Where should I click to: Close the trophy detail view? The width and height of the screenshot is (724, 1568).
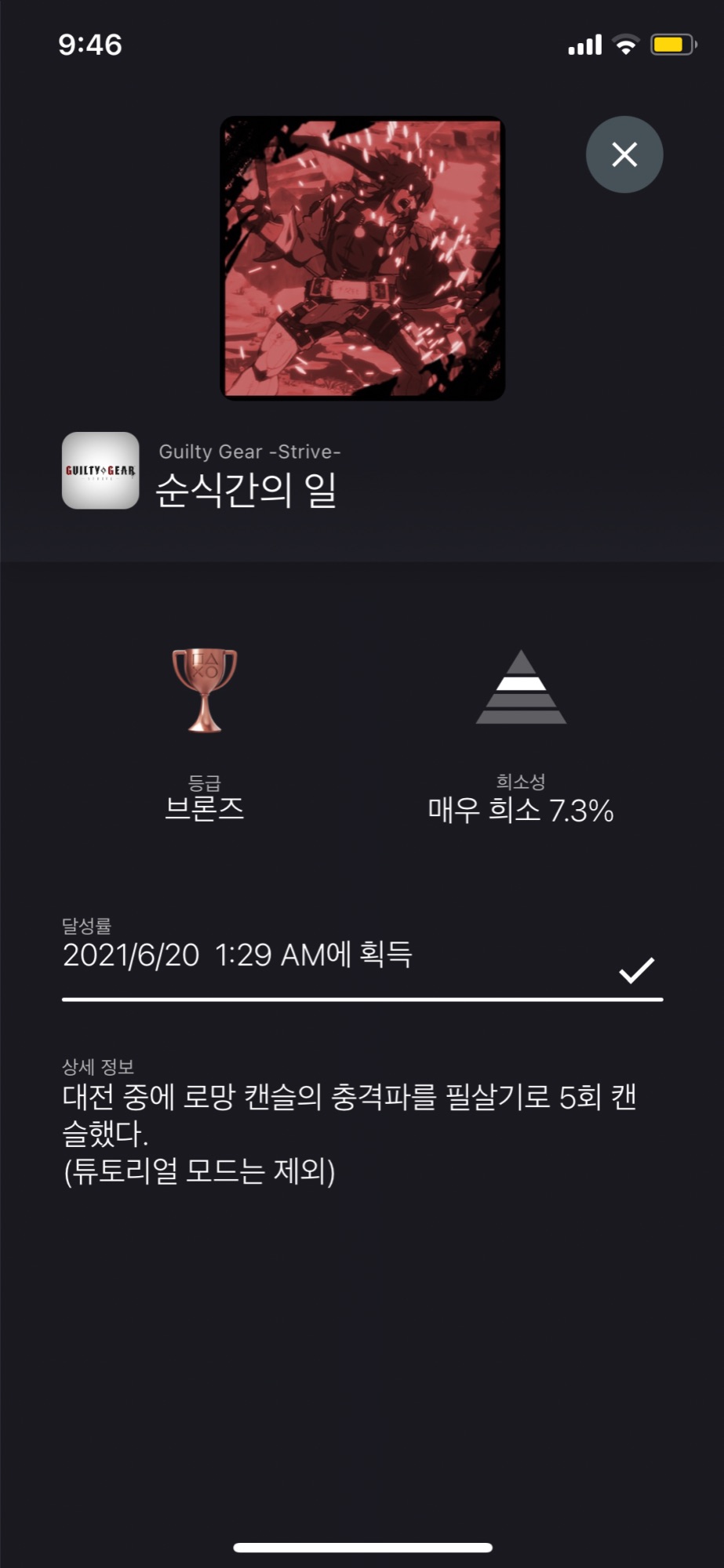[x=624, y=154]
